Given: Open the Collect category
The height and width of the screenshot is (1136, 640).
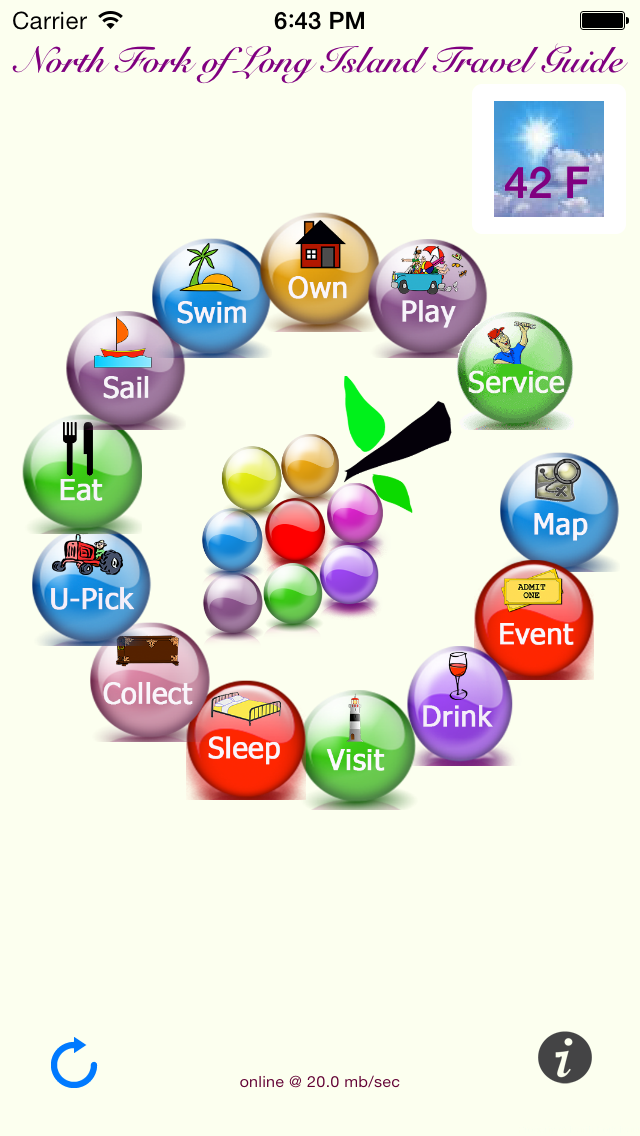Looking at the screenshot, I should [149, 681].
